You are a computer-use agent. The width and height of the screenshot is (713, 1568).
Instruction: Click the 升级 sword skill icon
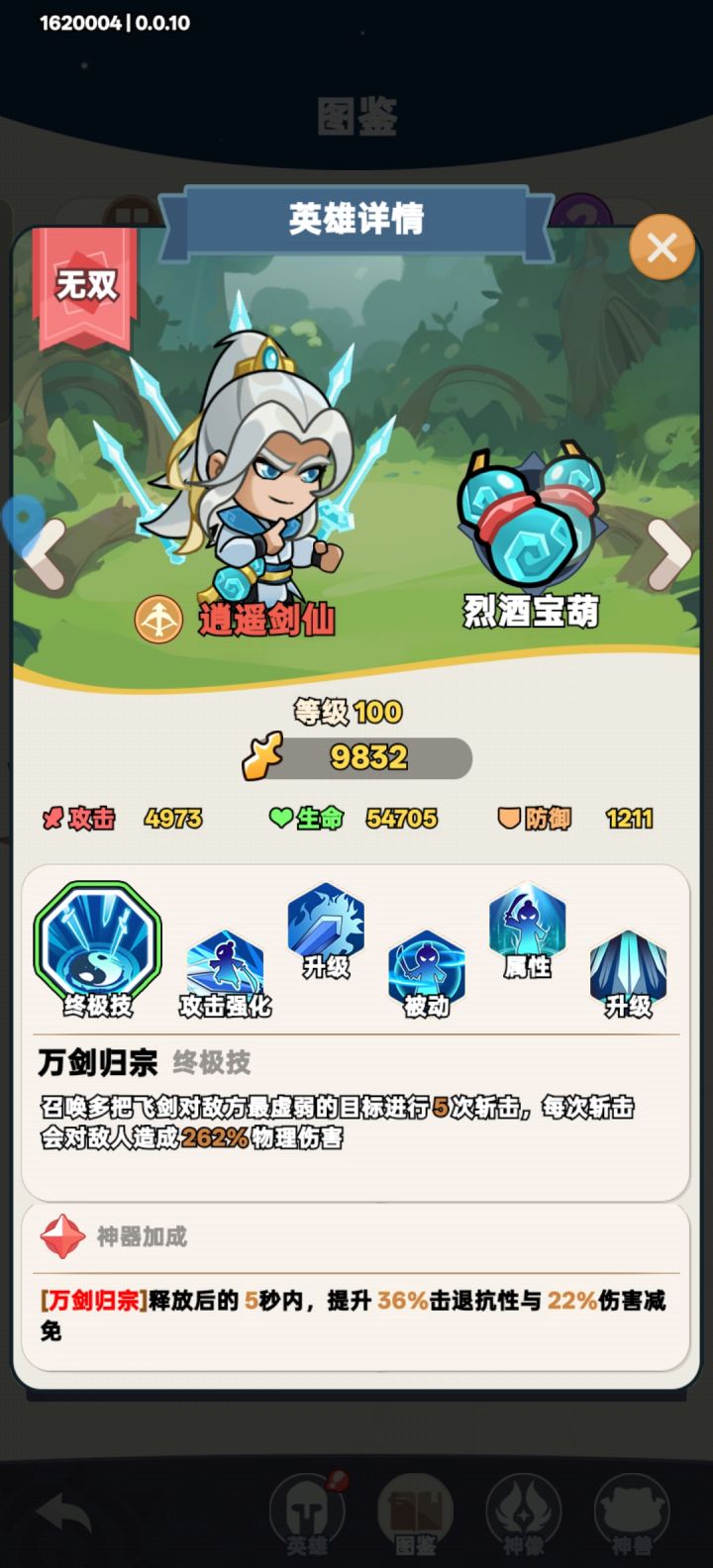coord(325,926)
